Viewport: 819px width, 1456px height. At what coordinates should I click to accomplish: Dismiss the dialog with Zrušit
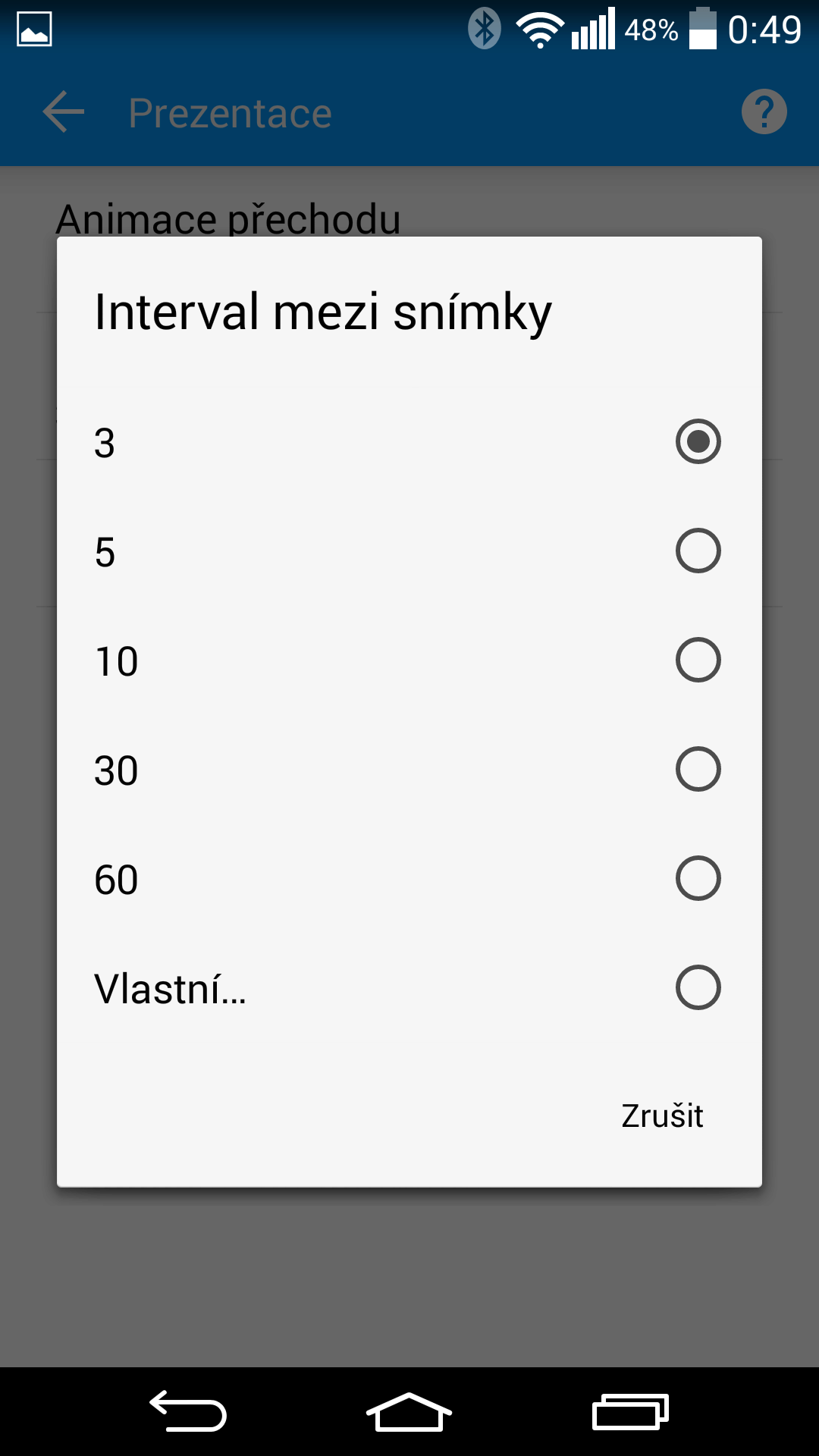[662, 1116]
